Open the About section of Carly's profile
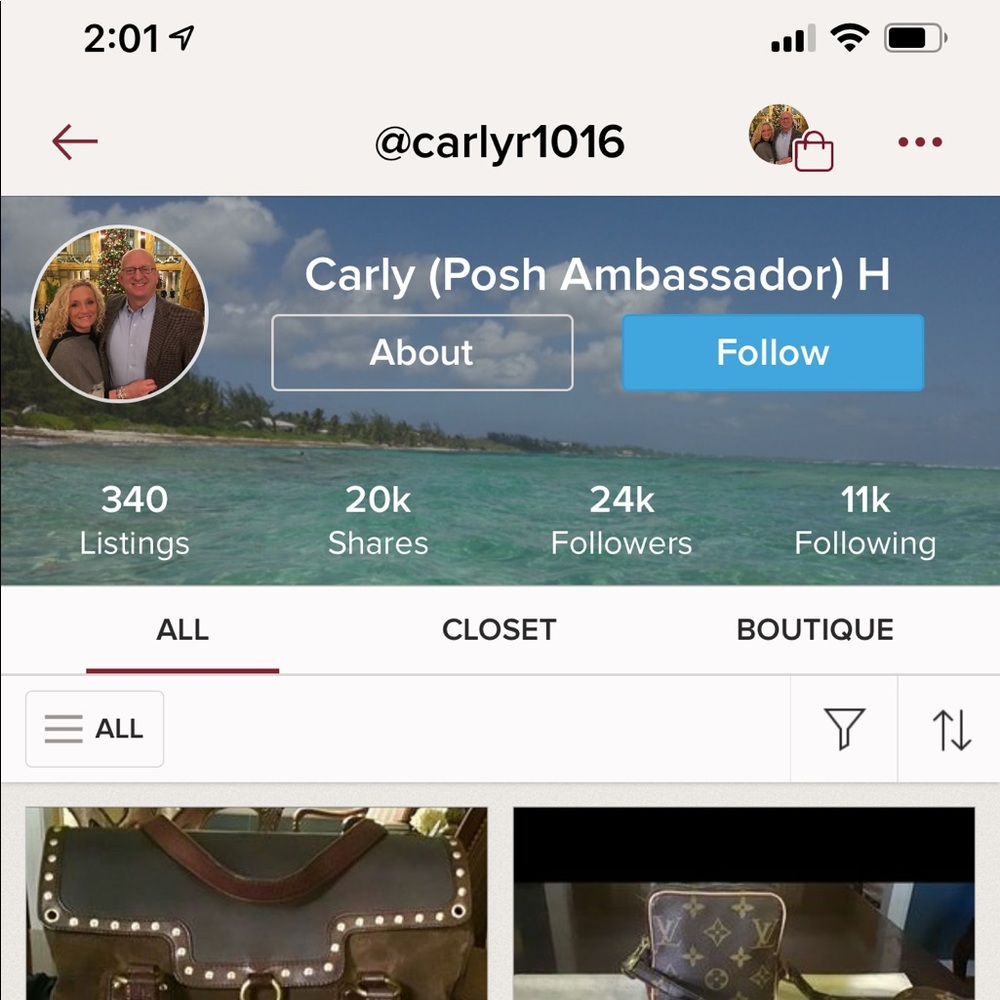The image size is (1000, 1000). [422, 352]
